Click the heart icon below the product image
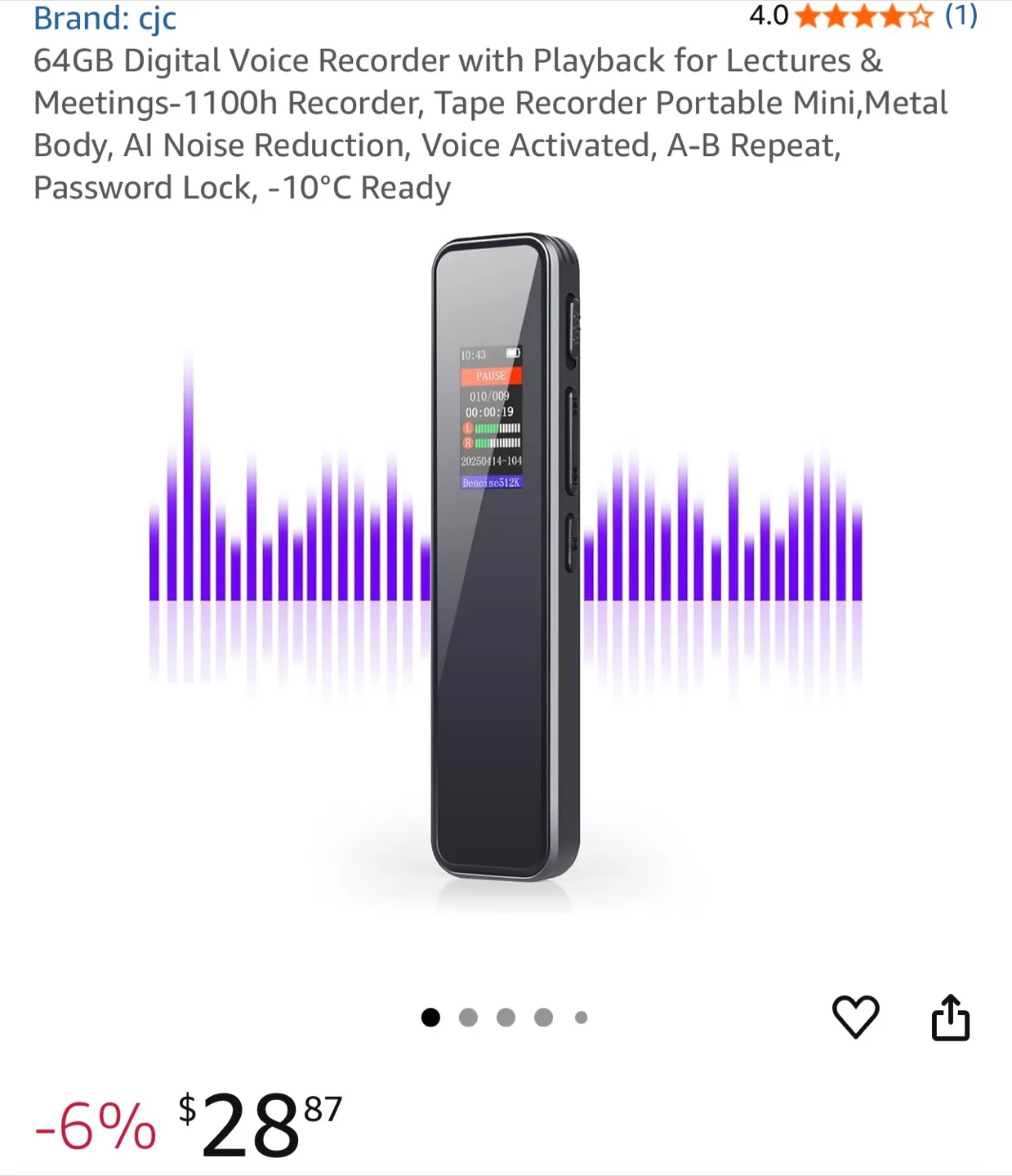Viewport: 1012px width, 1176px height. 856,1016
